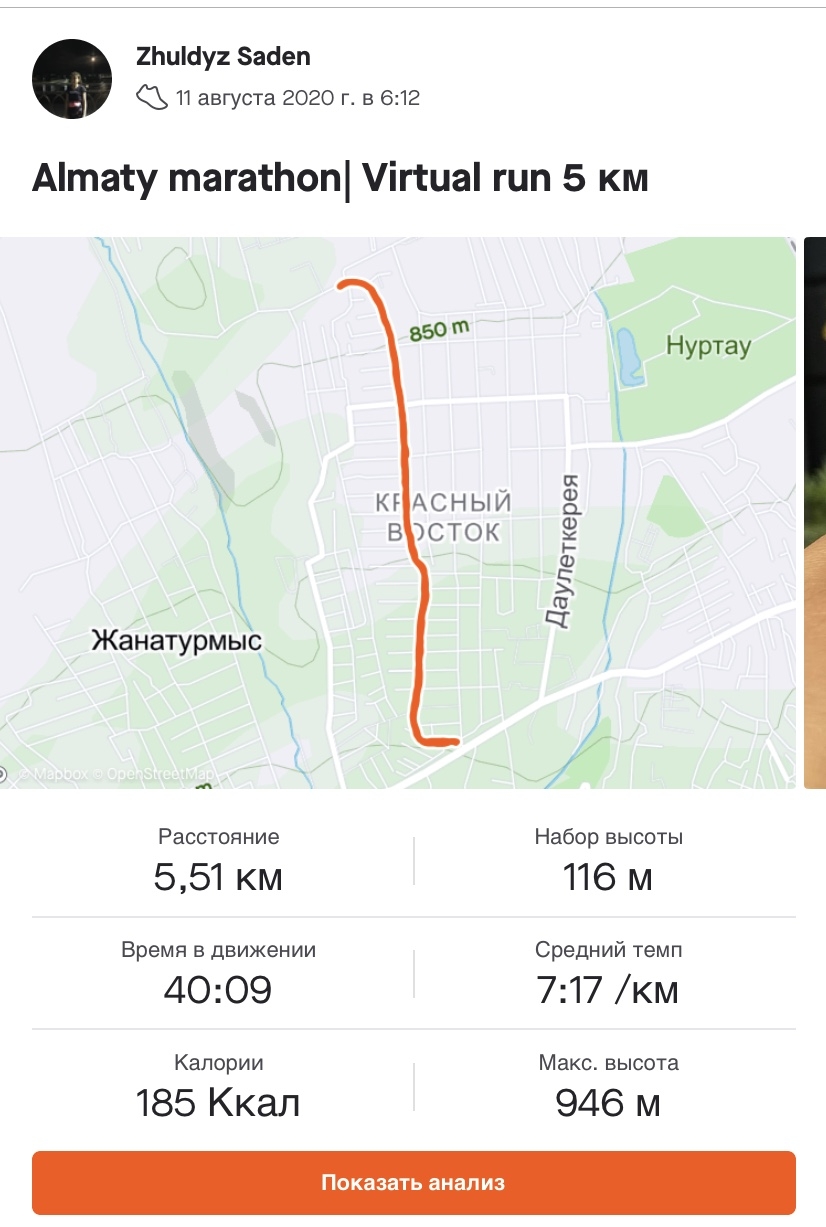Open Zhuldyz Saden's profile photo

click(71, 79)
